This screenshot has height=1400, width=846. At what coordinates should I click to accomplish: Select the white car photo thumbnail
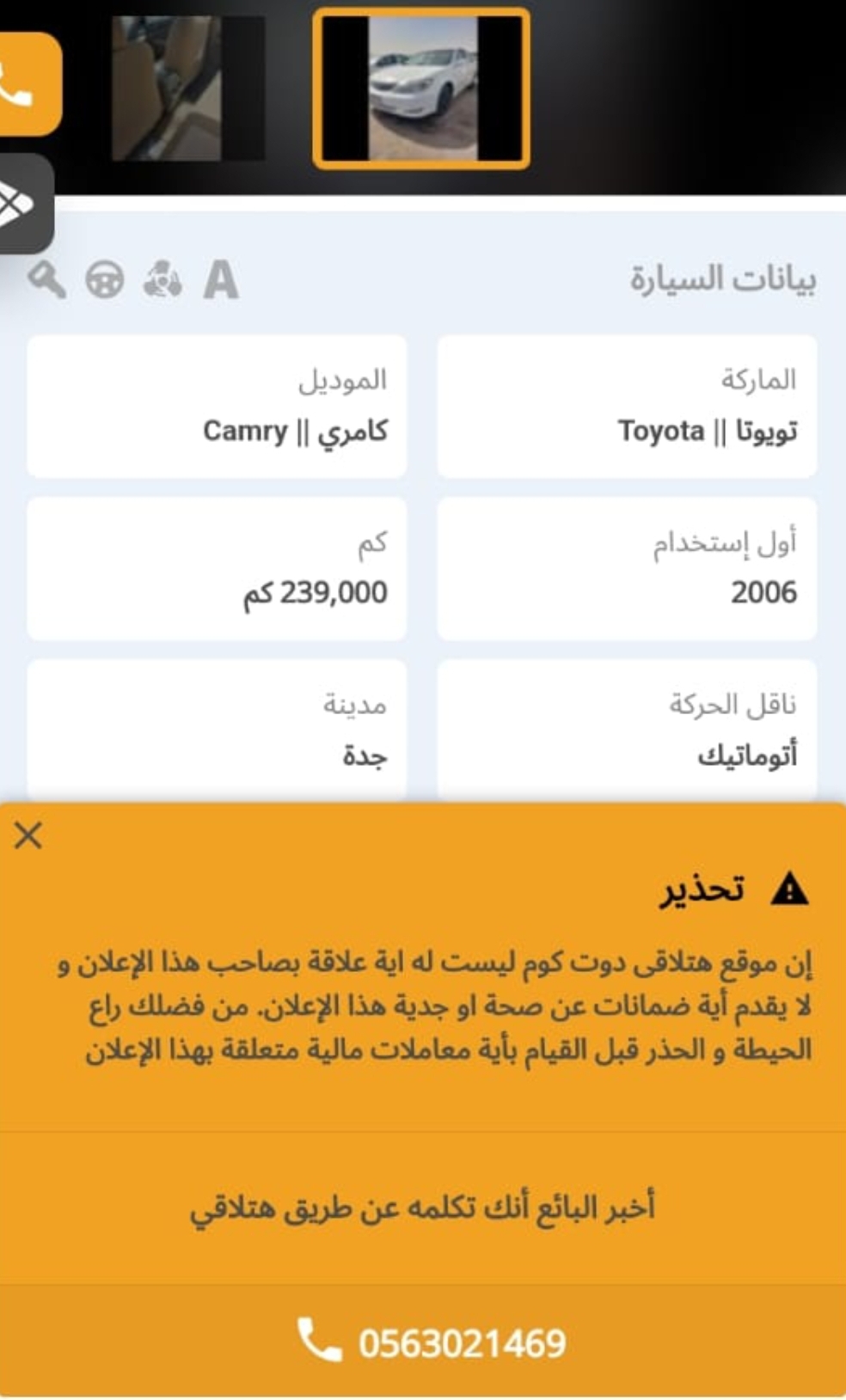click(x=421, y=89)
